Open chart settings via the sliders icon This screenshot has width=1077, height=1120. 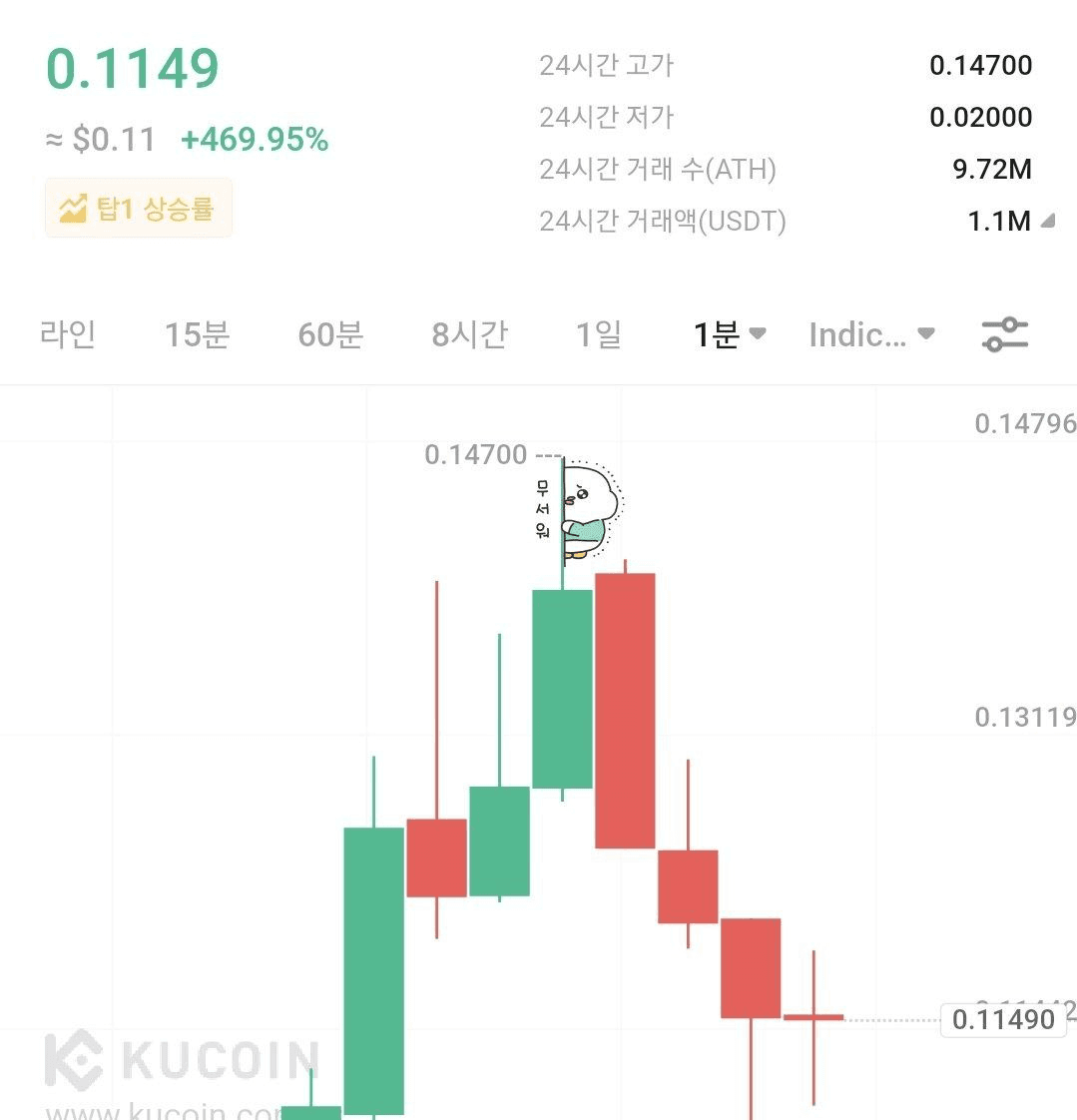(x=1004, y=335)
